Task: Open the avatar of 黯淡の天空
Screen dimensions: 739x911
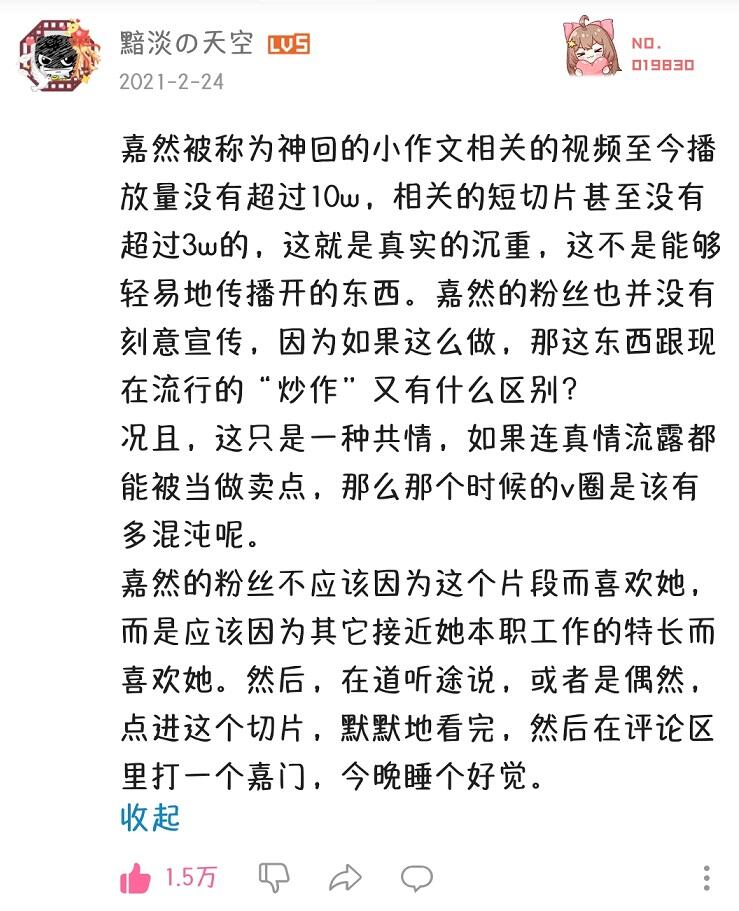Action: point(59,55)
